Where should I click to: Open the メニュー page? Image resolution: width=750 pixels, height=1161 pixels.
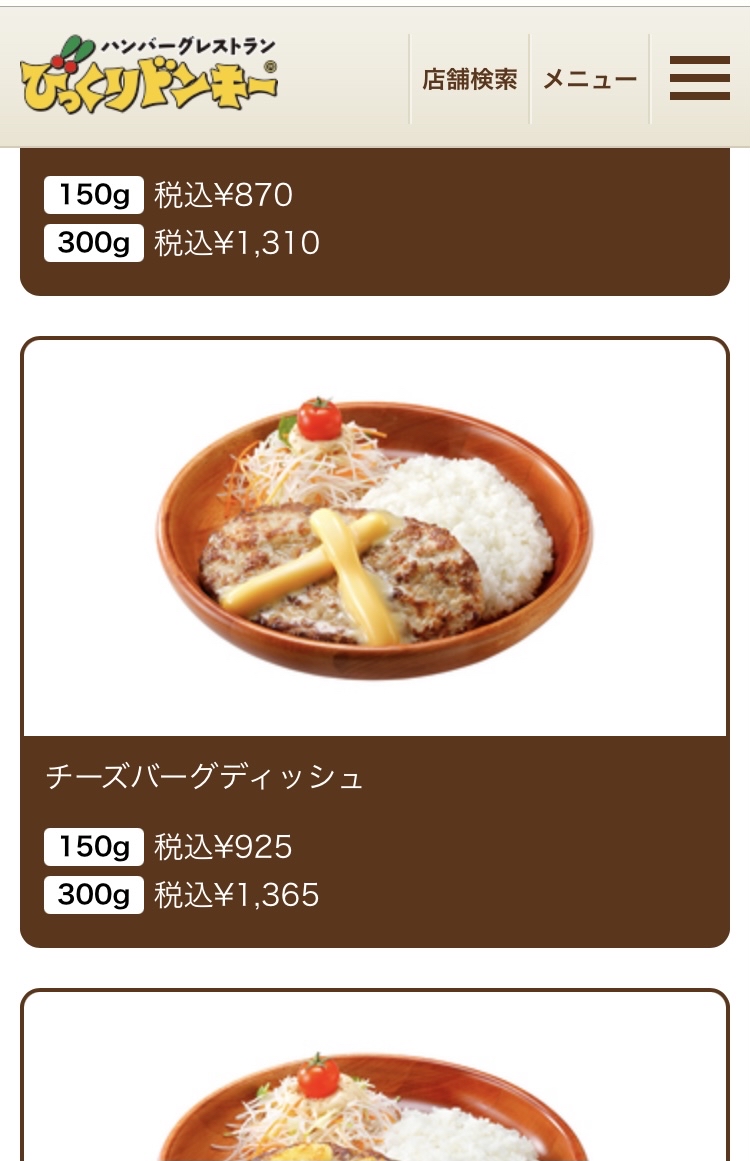[x=589, y=80]
